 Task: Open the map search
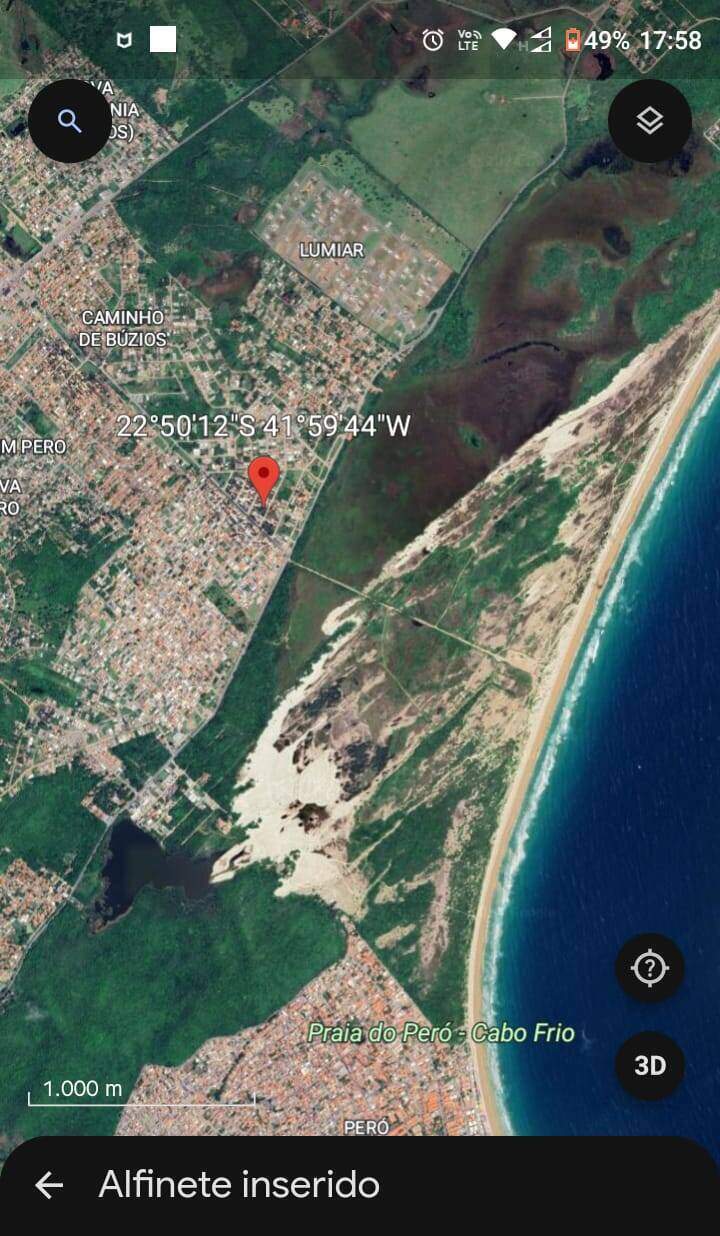(x=69, y=122)
